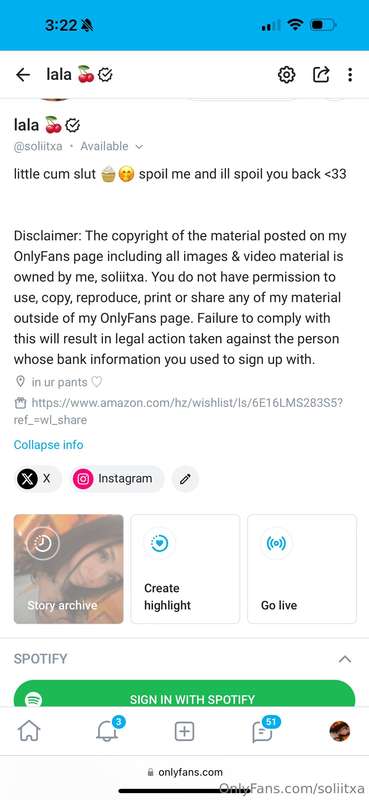Open the X social link

coord(38,479)
